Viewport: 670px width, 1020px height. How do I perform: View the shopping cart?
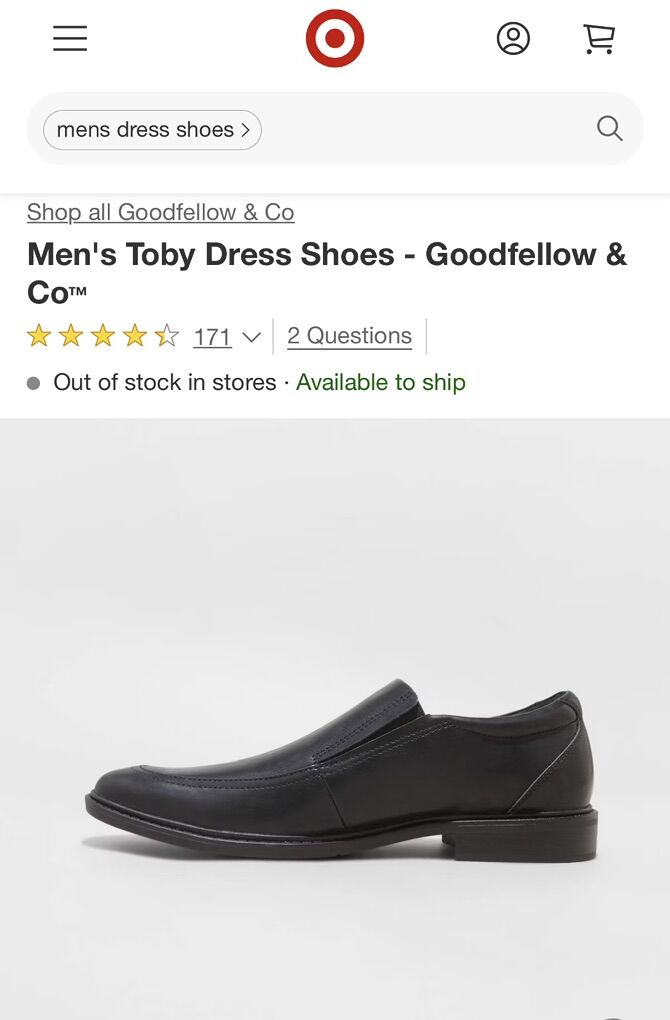(x=599, y=39)
